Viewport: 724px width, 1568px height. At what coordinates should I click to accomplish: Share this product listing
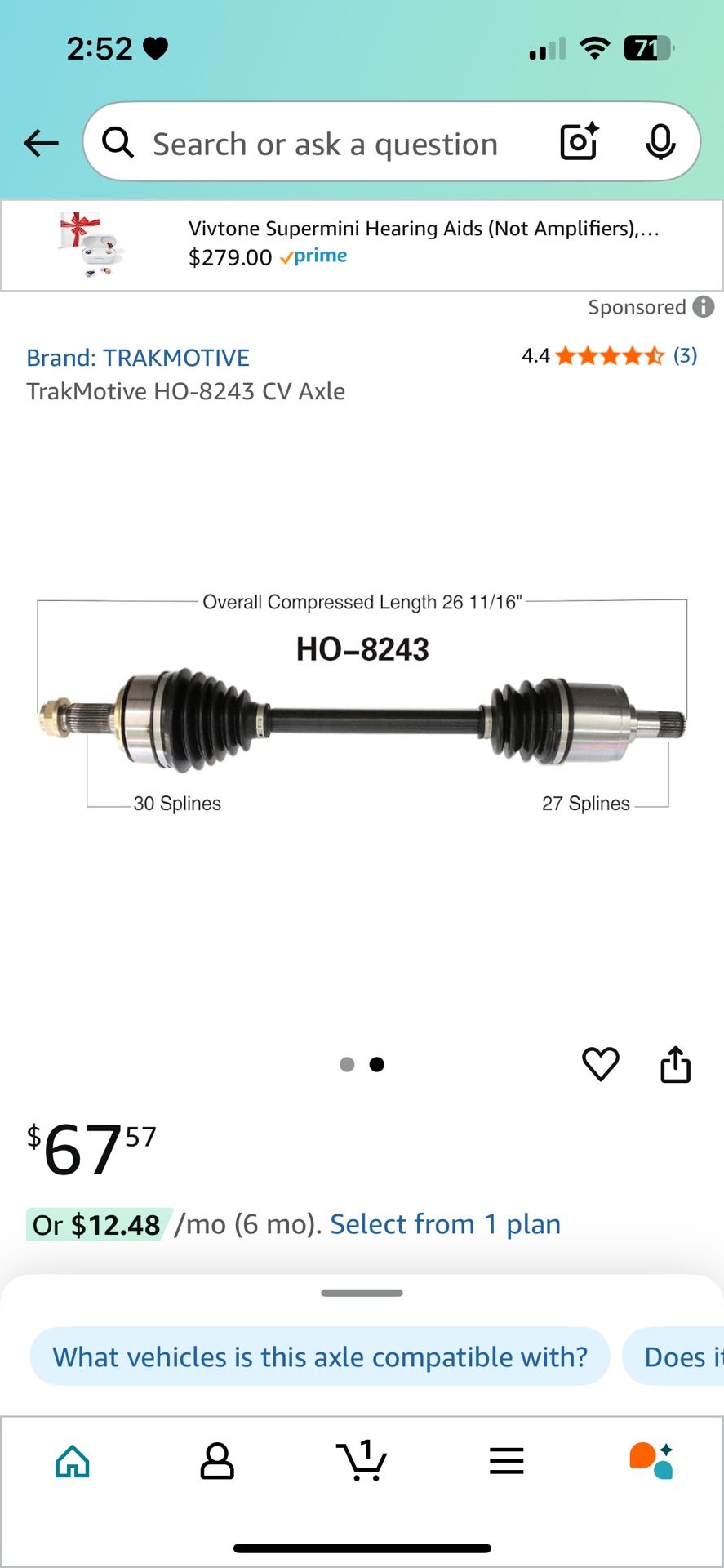(675, 1064)
